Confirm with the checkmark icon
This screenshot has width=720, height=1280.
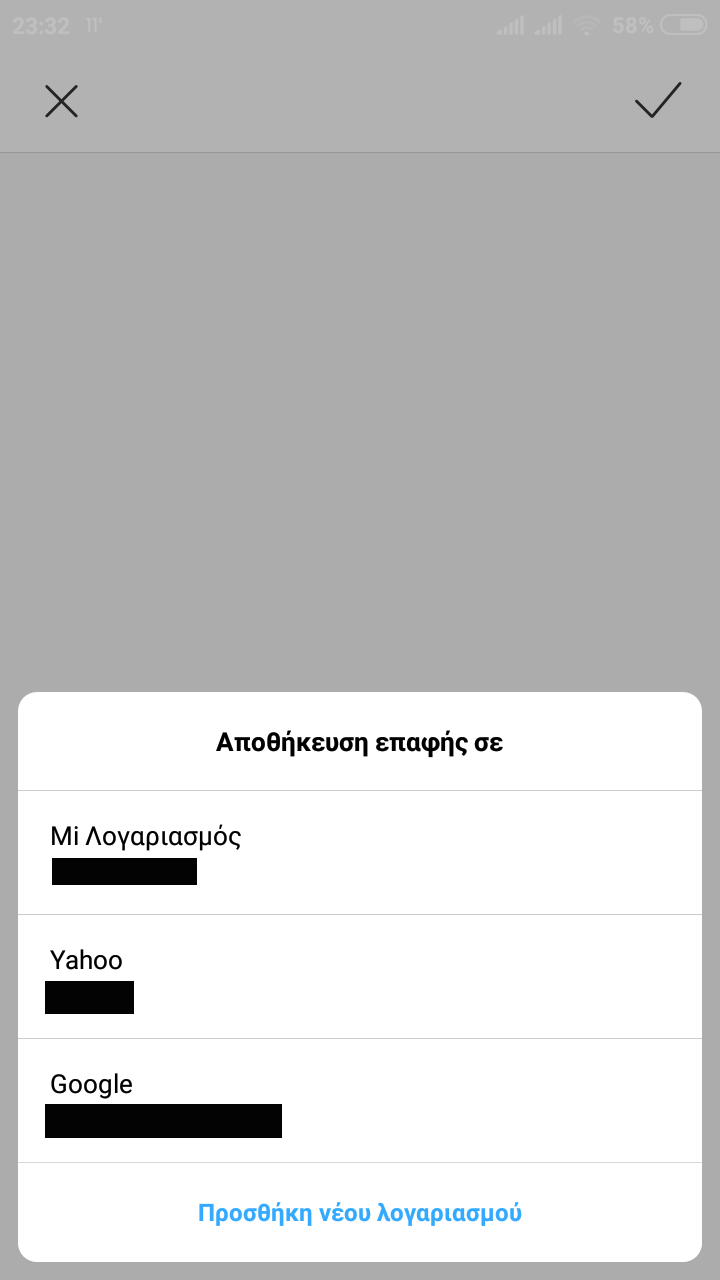[658, 101]
